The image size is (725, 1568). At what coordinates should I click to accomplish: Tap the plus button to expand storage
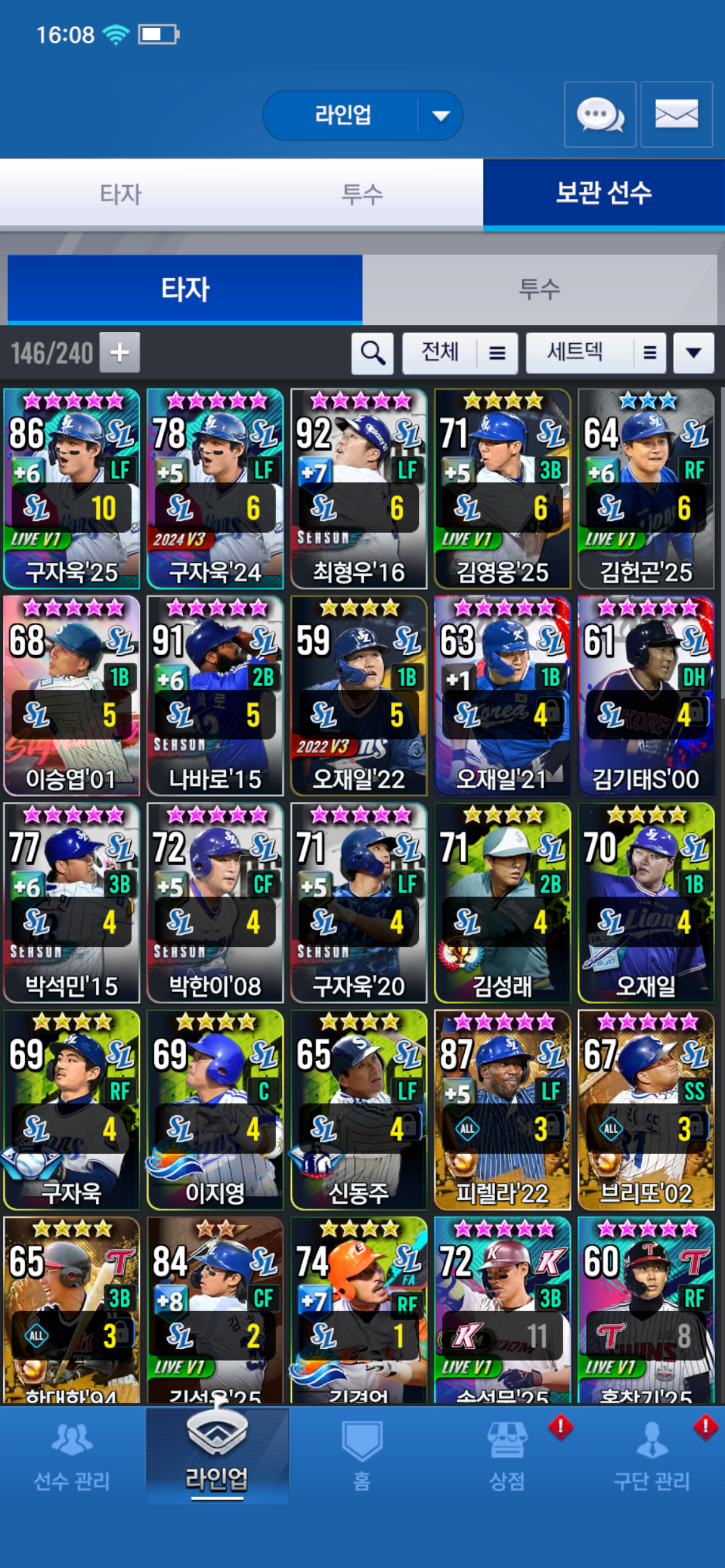120,353
